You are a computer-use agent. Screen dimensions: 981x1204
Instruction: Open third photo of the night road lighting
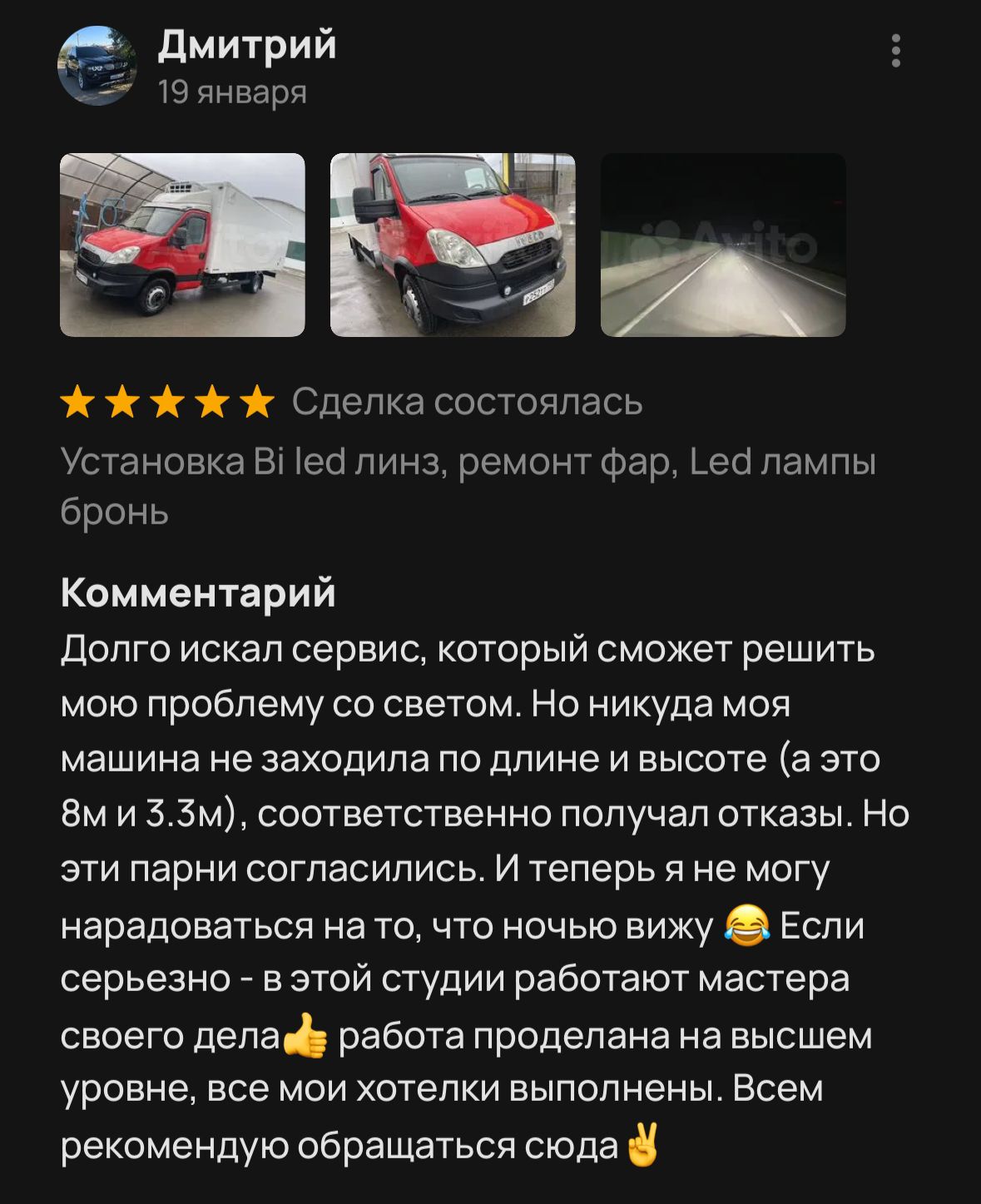coord(722,245)
